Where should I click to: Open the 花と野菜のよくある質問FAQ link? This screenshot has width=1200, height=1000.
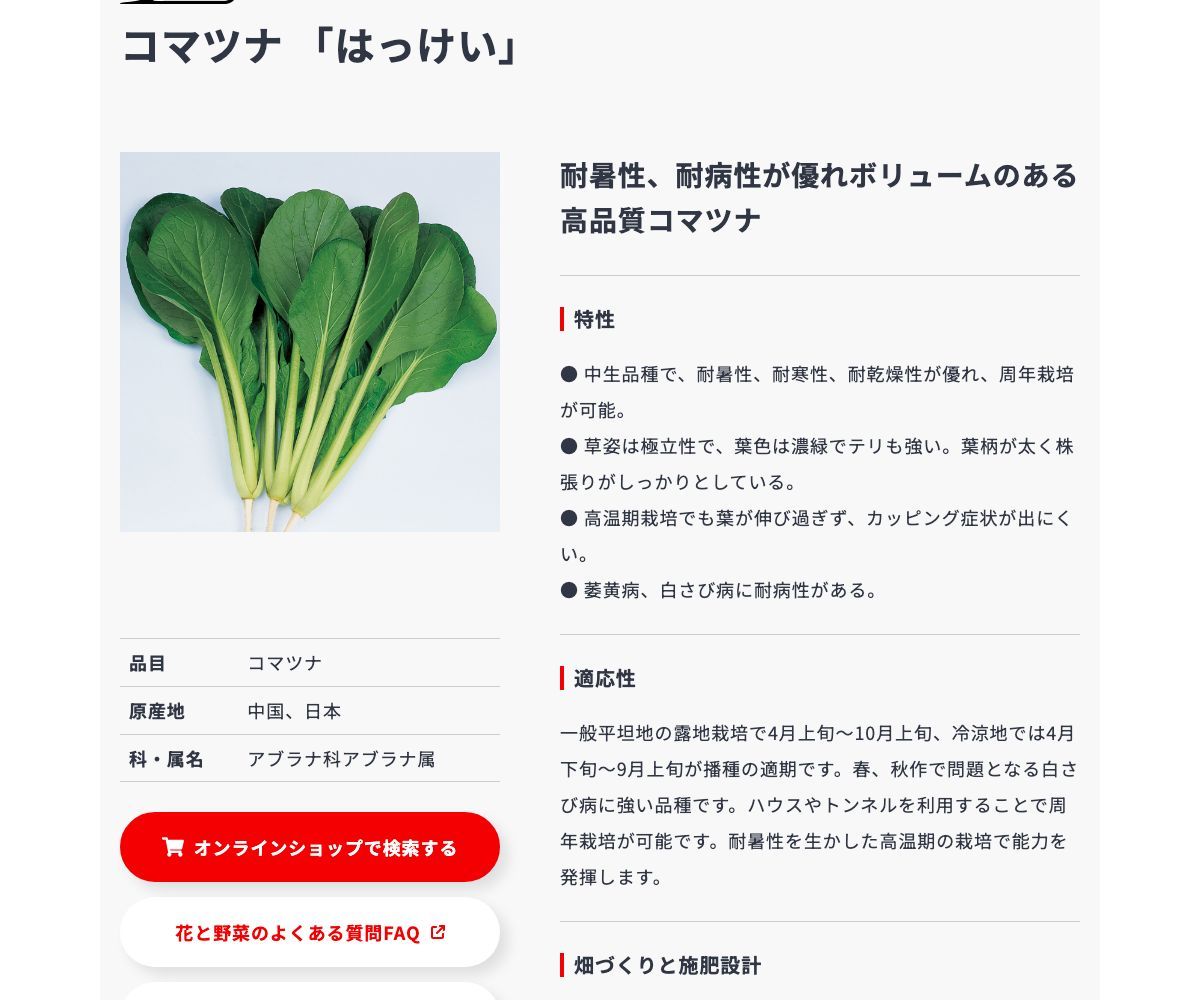(x=310, y=932)
